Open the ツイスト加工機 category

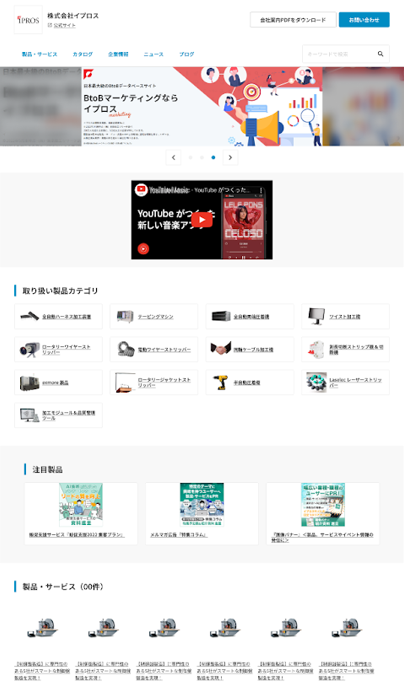pos(345,316)
